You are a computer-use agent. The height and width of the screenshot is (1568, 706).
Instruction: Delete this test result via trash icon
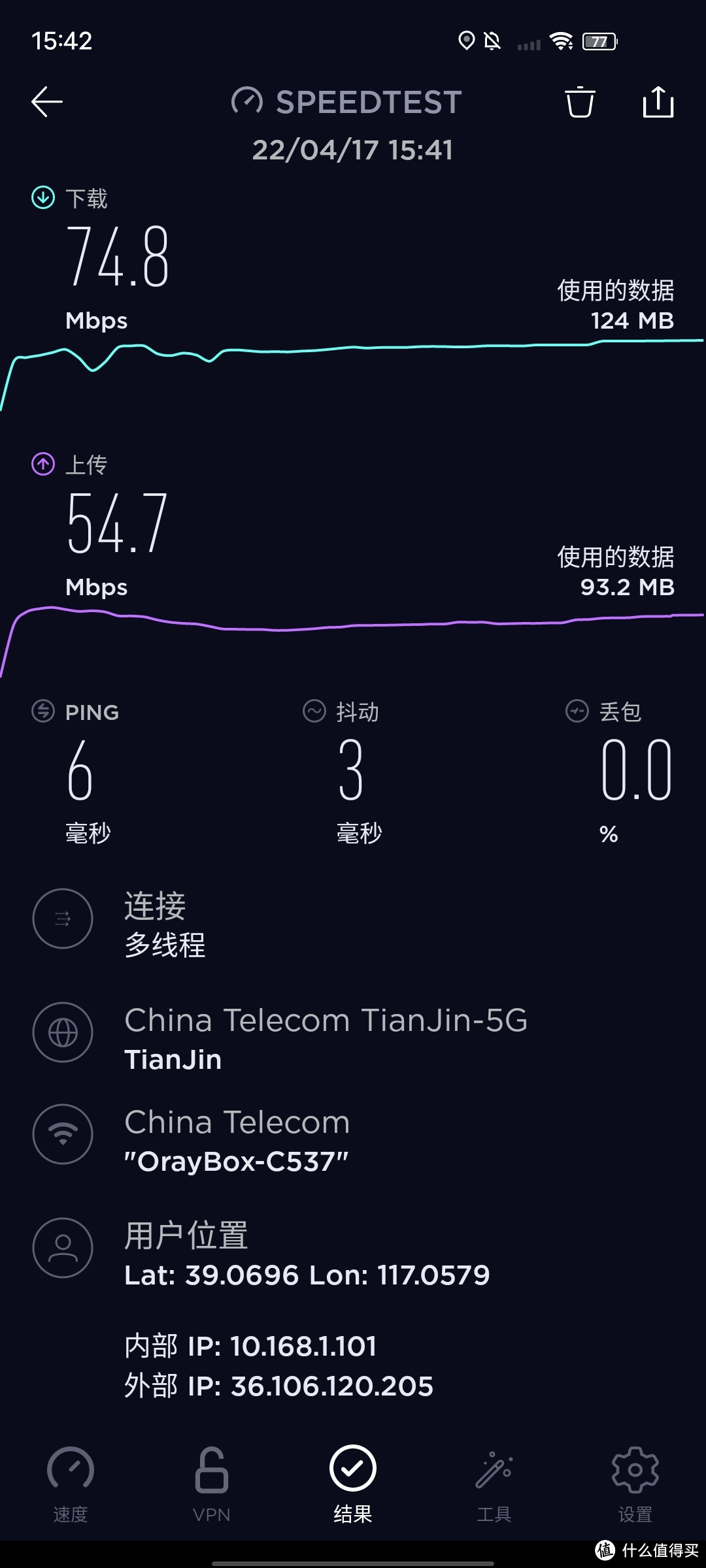[580, 102]
